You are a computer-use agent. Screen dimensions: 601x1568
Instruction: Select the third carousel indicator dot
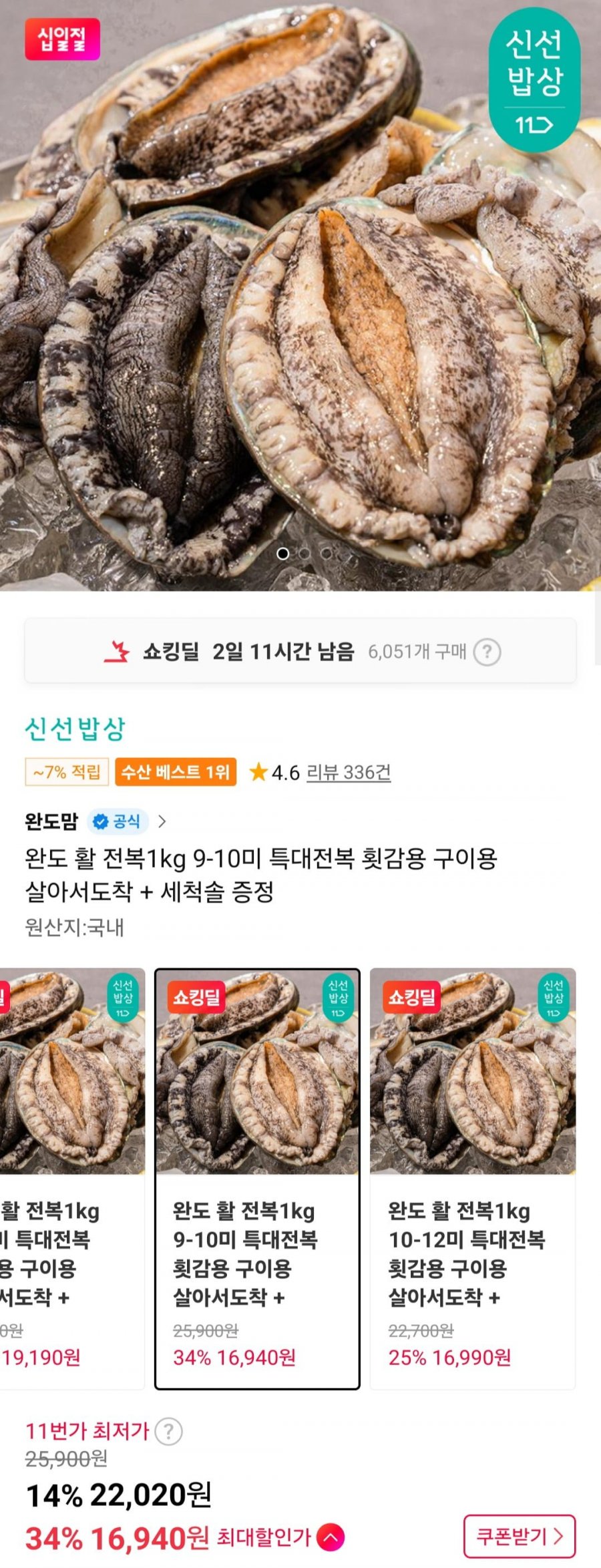click(327, 553)
